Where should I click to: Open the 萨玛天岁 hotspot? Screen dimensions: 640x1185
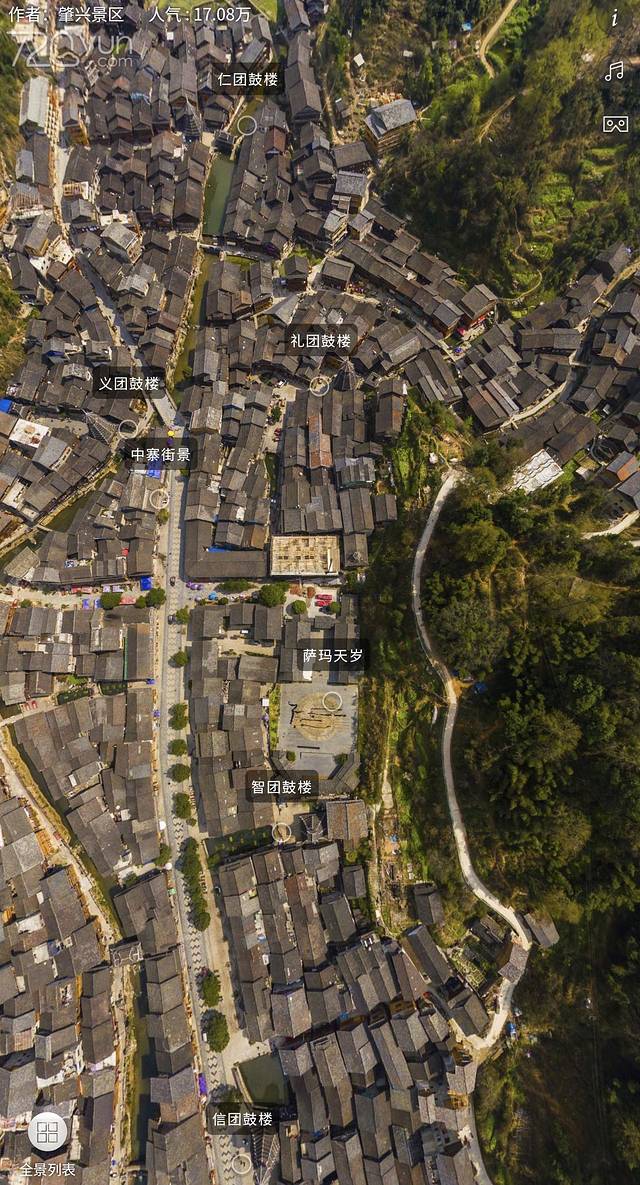click(333, 657)
